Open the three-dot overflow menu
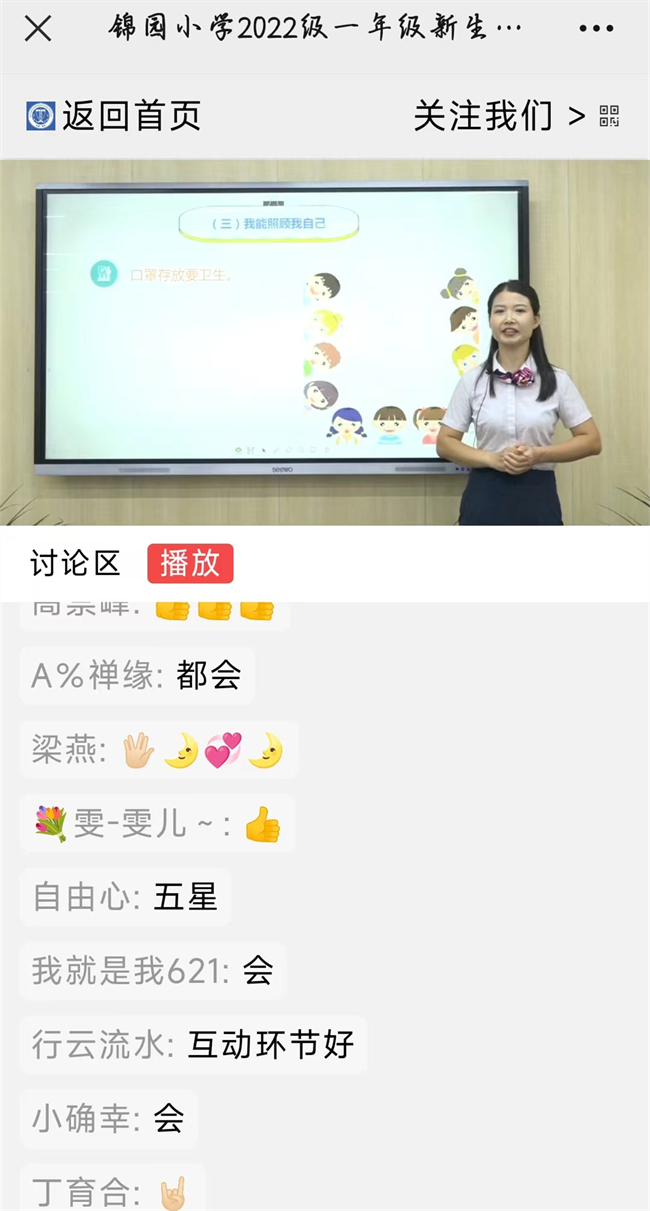Screen dimensions: 650x1211 (x=596, y=28)
